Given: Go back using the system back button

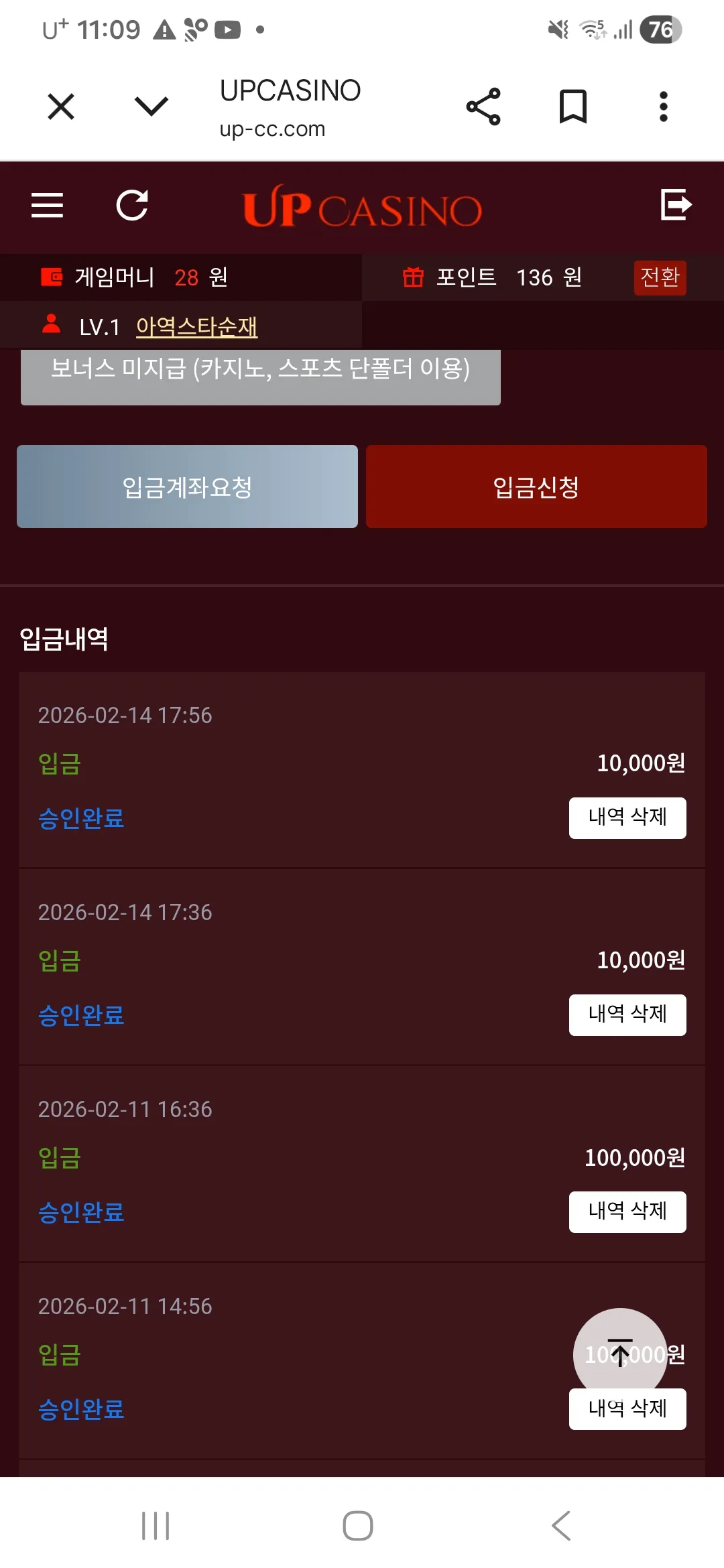Looking at the screenshot, I should (x=561, y=1526).
